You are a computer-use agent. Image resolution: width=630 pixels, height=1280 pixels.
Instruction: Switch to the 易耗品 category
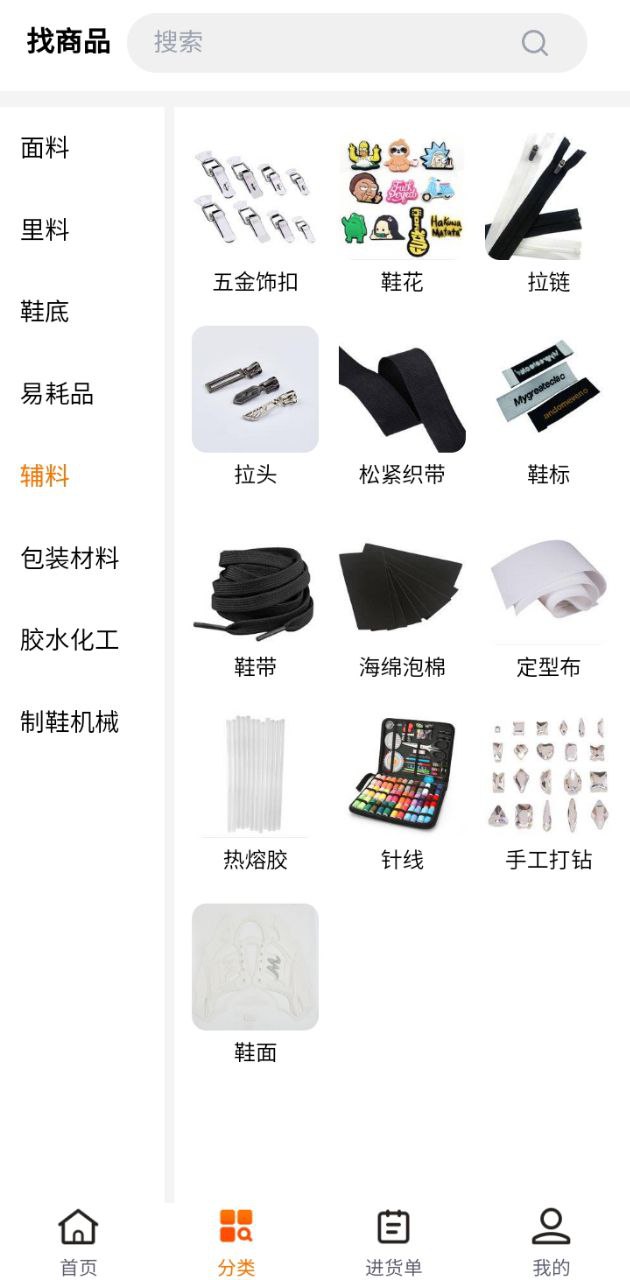point(57,394)
